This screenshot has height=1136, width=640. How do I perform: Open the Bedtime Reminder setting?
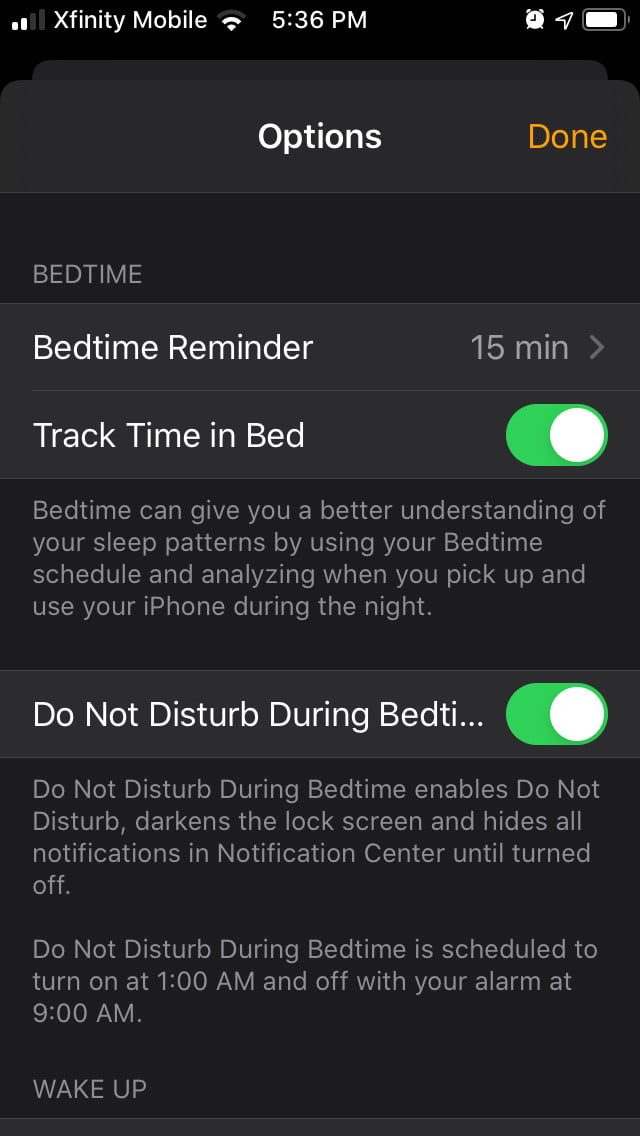coord(320,347)
